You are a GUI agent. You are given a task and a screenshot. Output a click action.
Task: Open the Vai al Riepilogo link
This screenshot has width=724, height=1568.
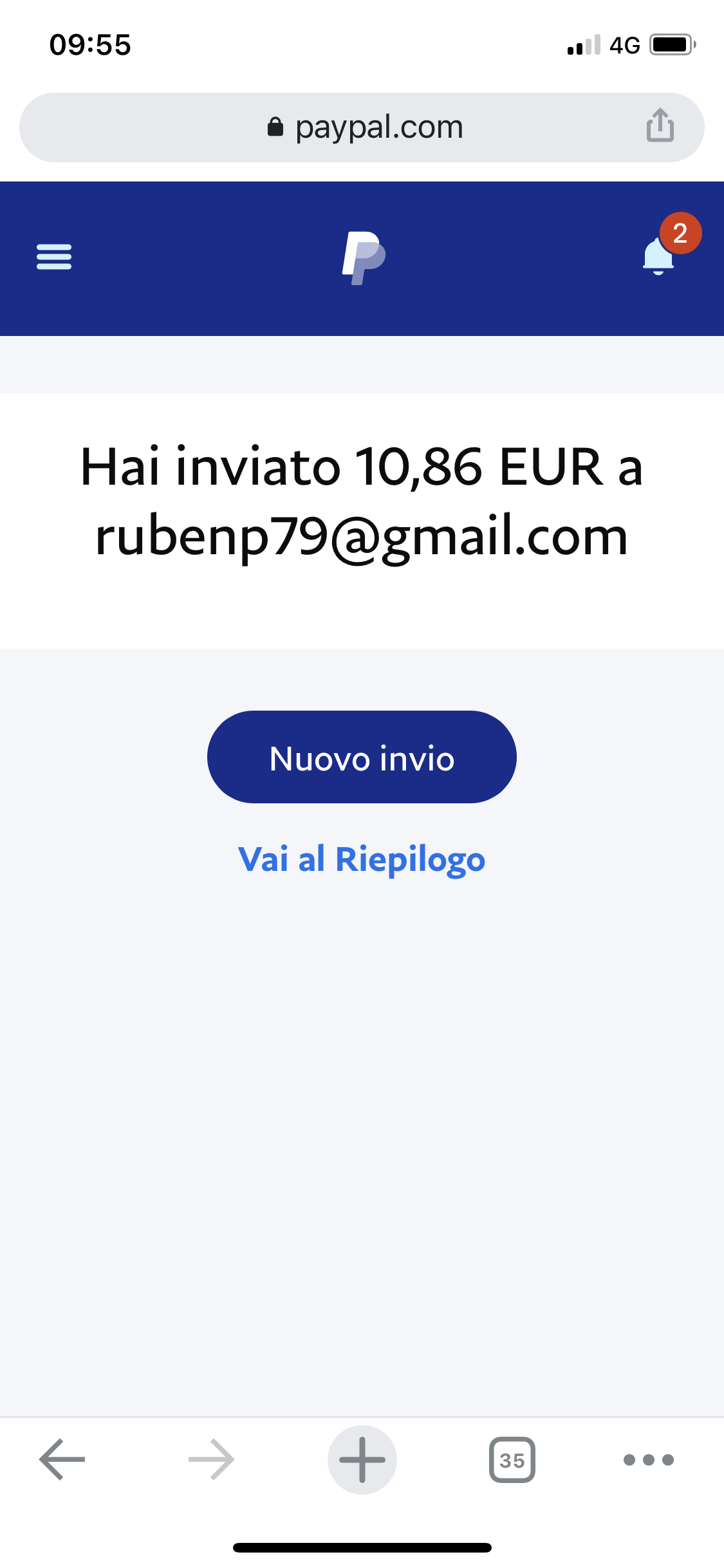coord(362,859)
